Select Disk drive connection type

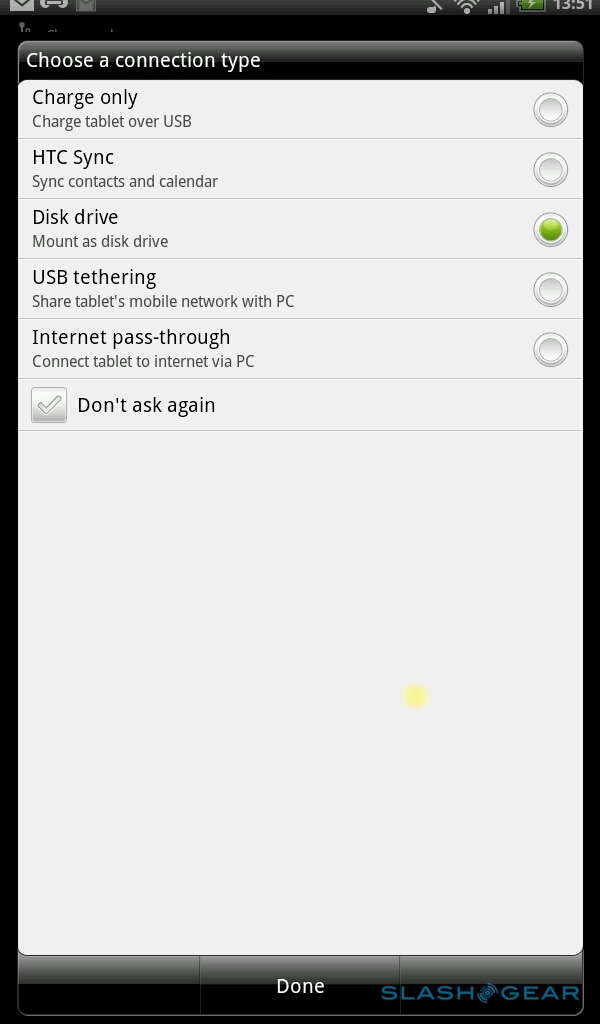[550, 229]
